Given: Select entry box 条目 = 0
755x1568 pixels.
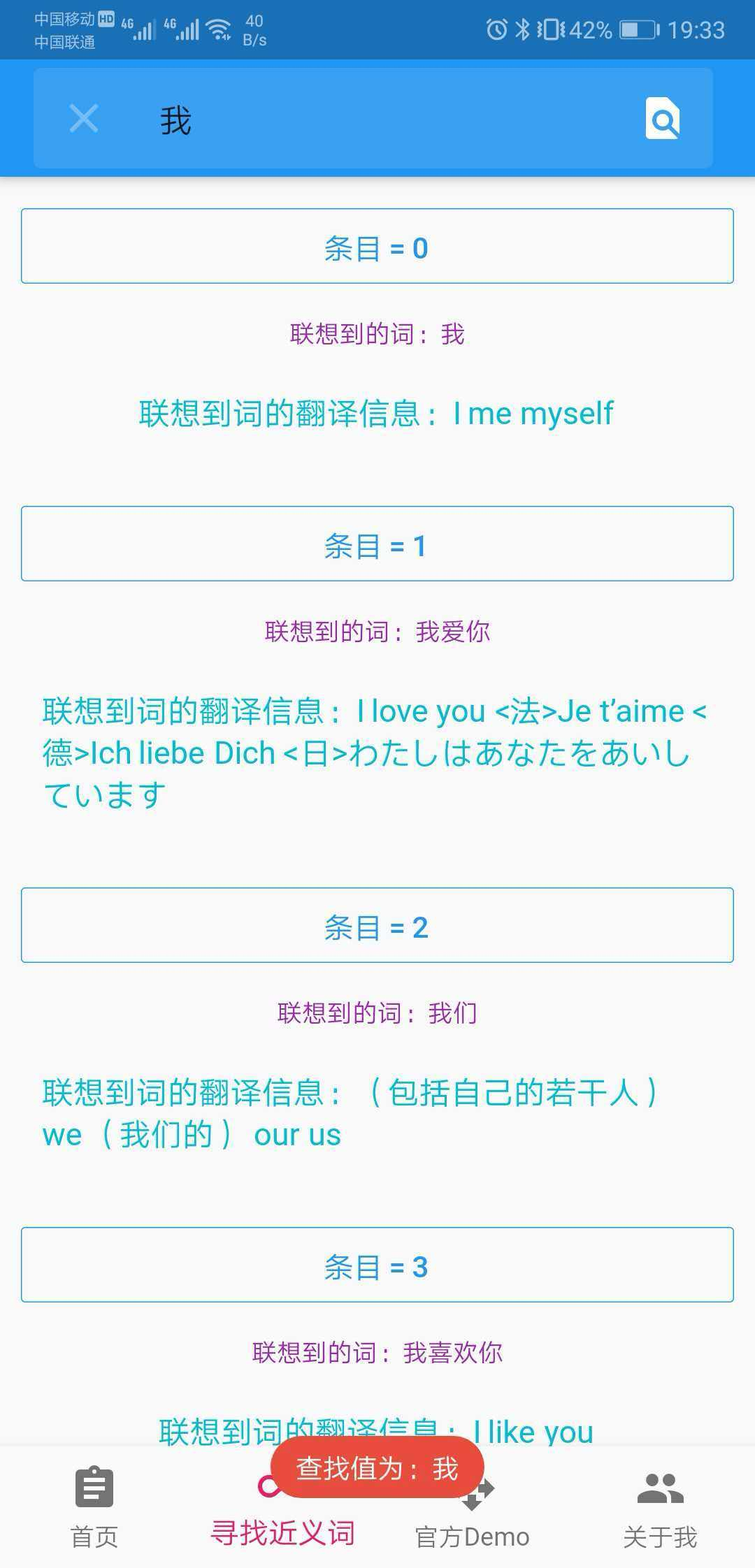Looking at the screenshot, I should (x=377, y=246).
